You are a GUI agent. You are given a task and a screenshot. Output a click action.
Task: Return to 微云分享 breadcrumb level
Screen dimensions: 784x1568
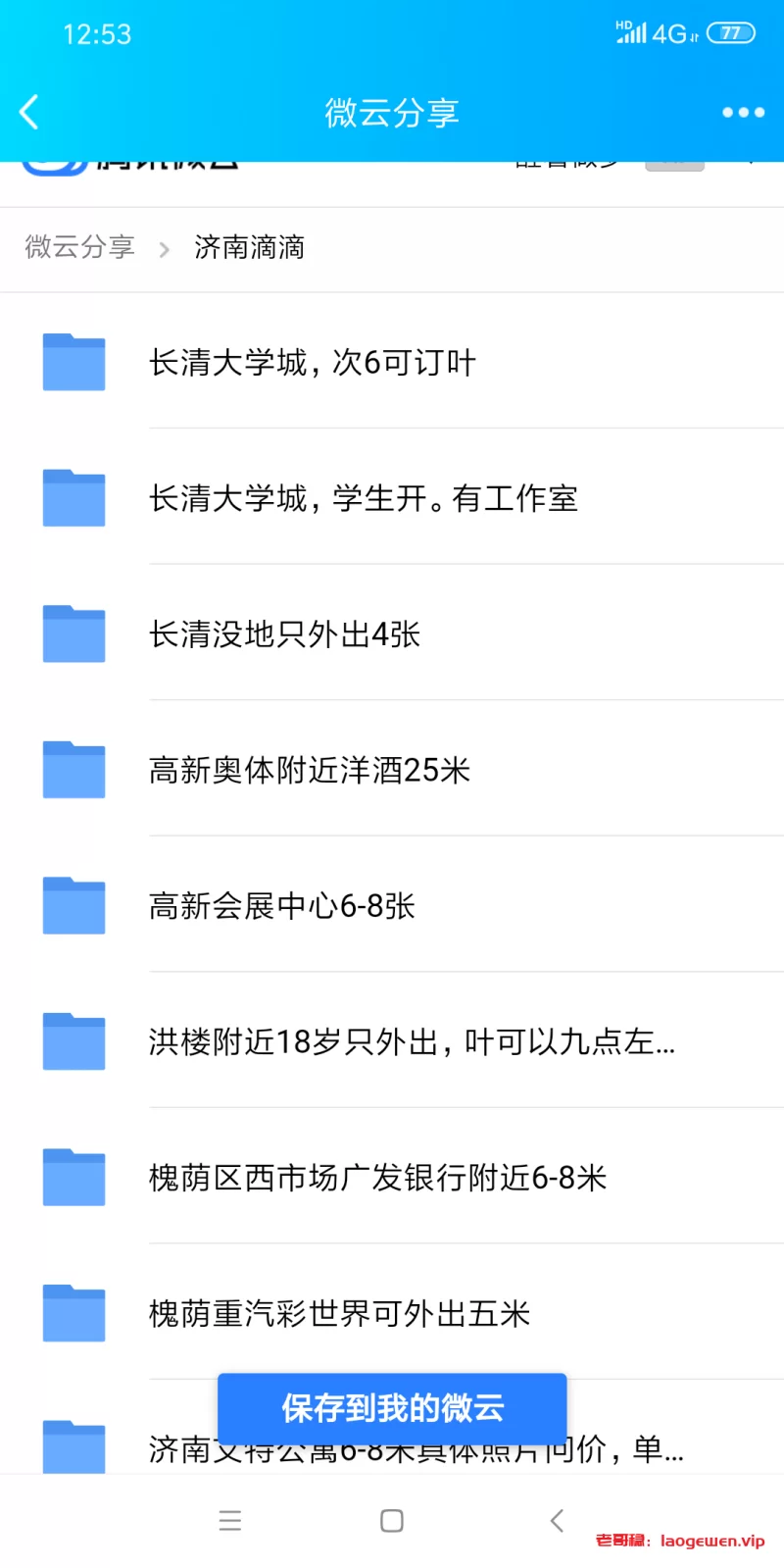tap(79, 247)
